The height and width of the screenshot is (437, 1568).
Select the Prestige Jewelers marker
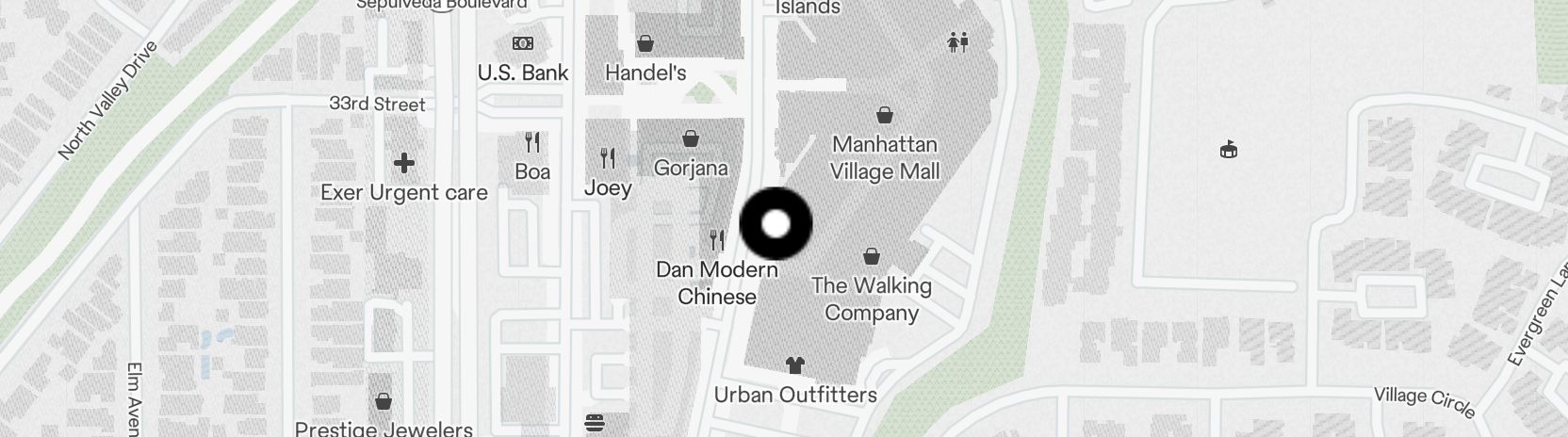pos(384,402)
